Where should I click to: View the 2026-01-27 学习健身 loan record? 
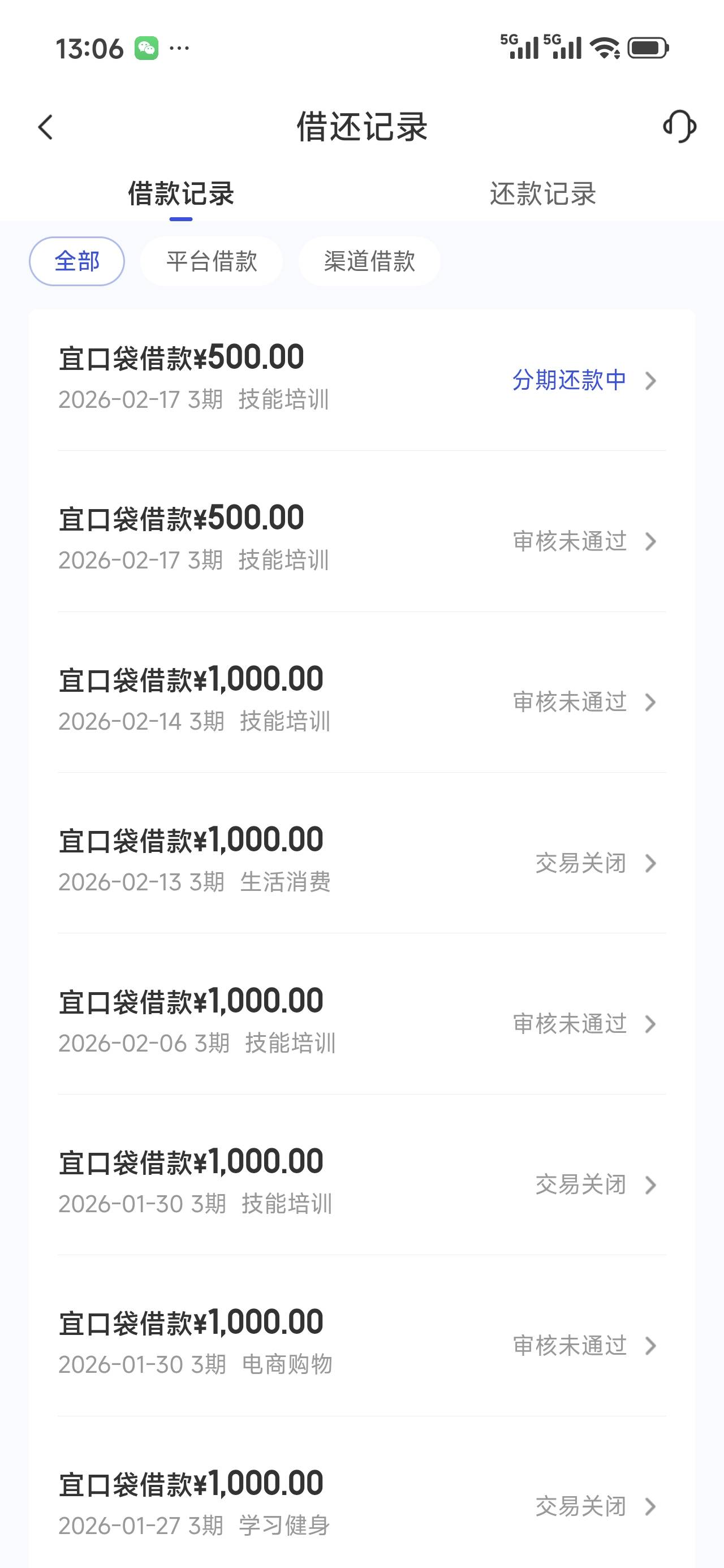point(361,1504)
